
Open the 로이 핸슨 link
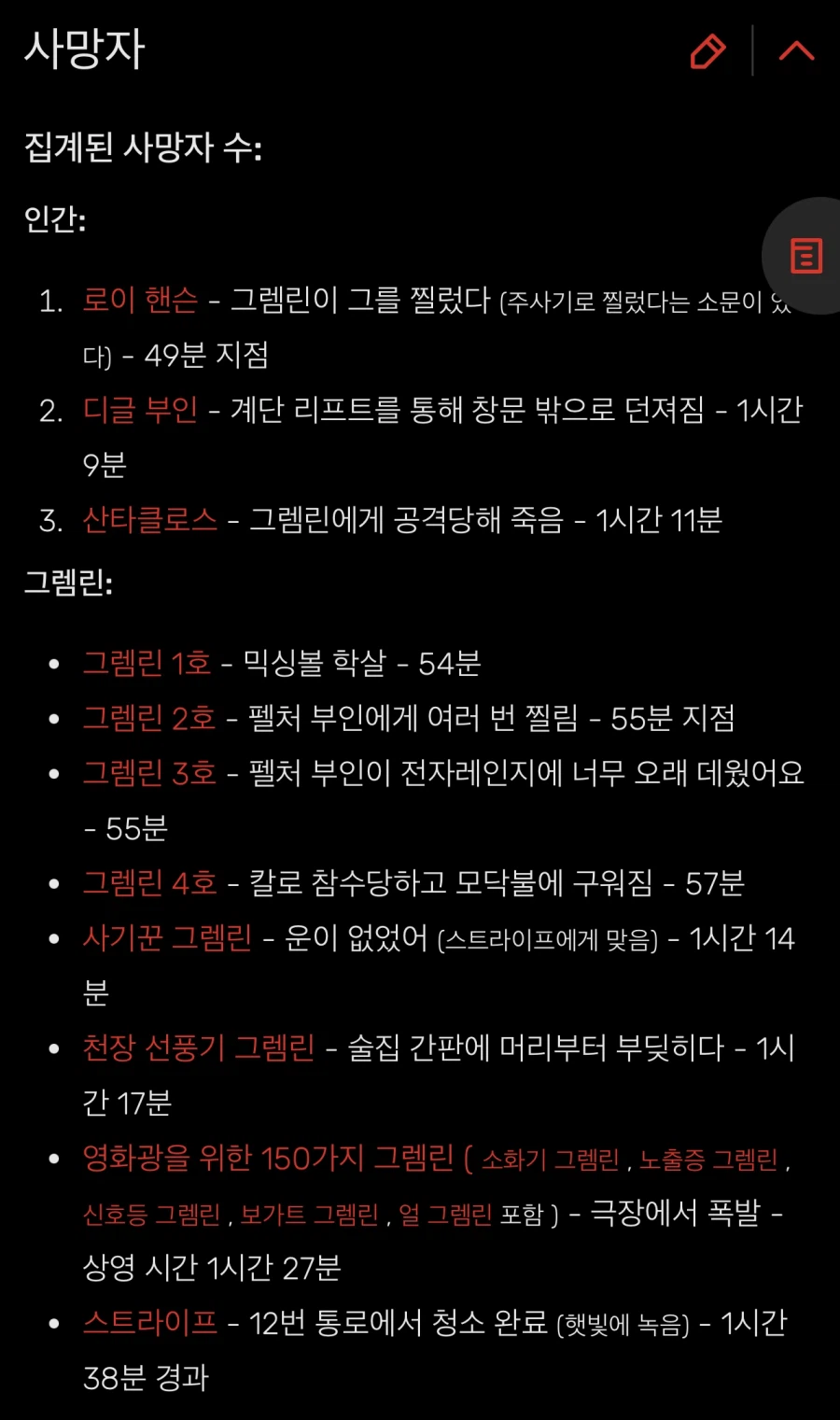click(x=140, y=301)
